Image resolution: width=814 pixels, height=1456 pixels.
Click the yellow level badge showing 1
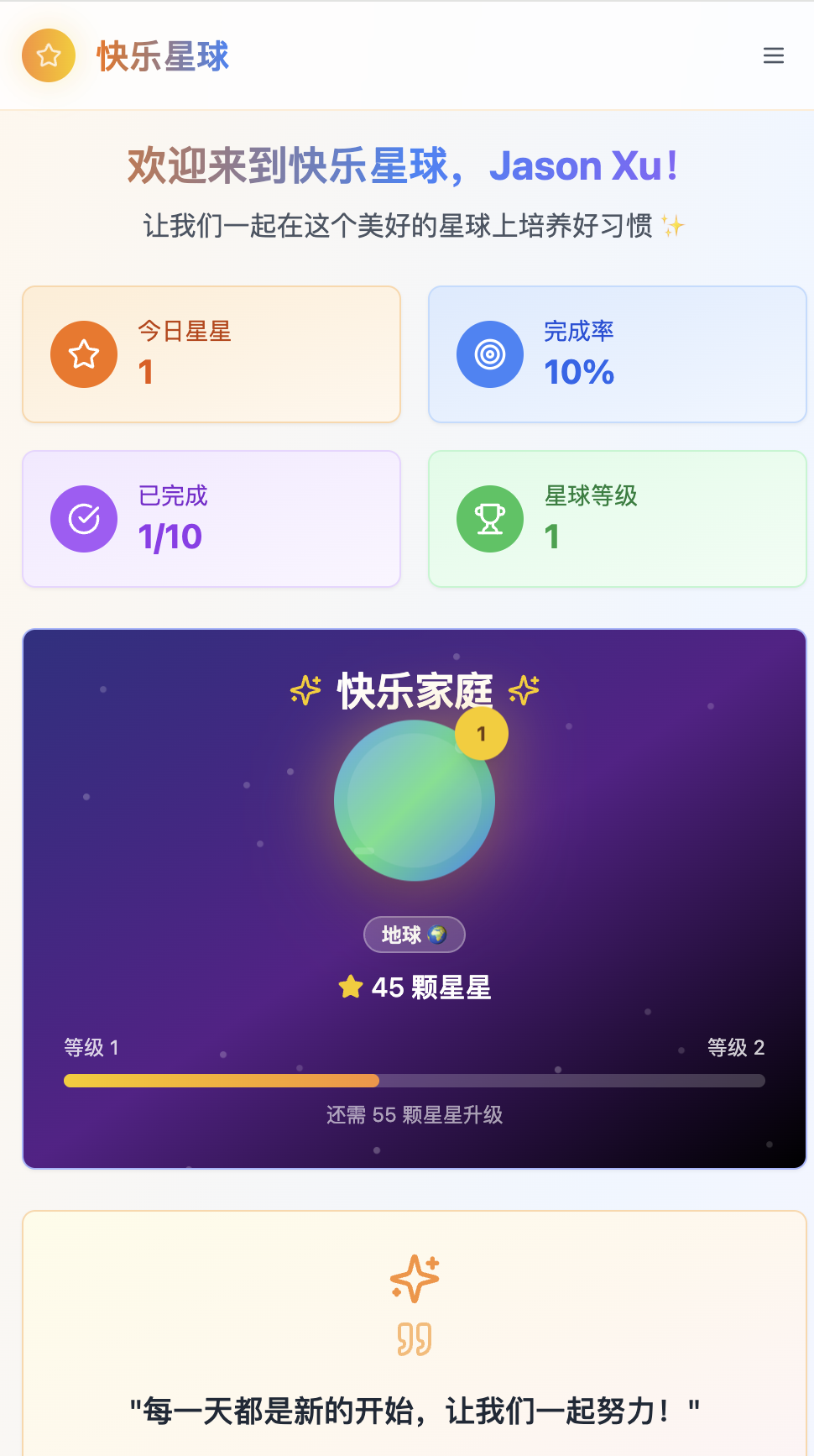[481, 732]
